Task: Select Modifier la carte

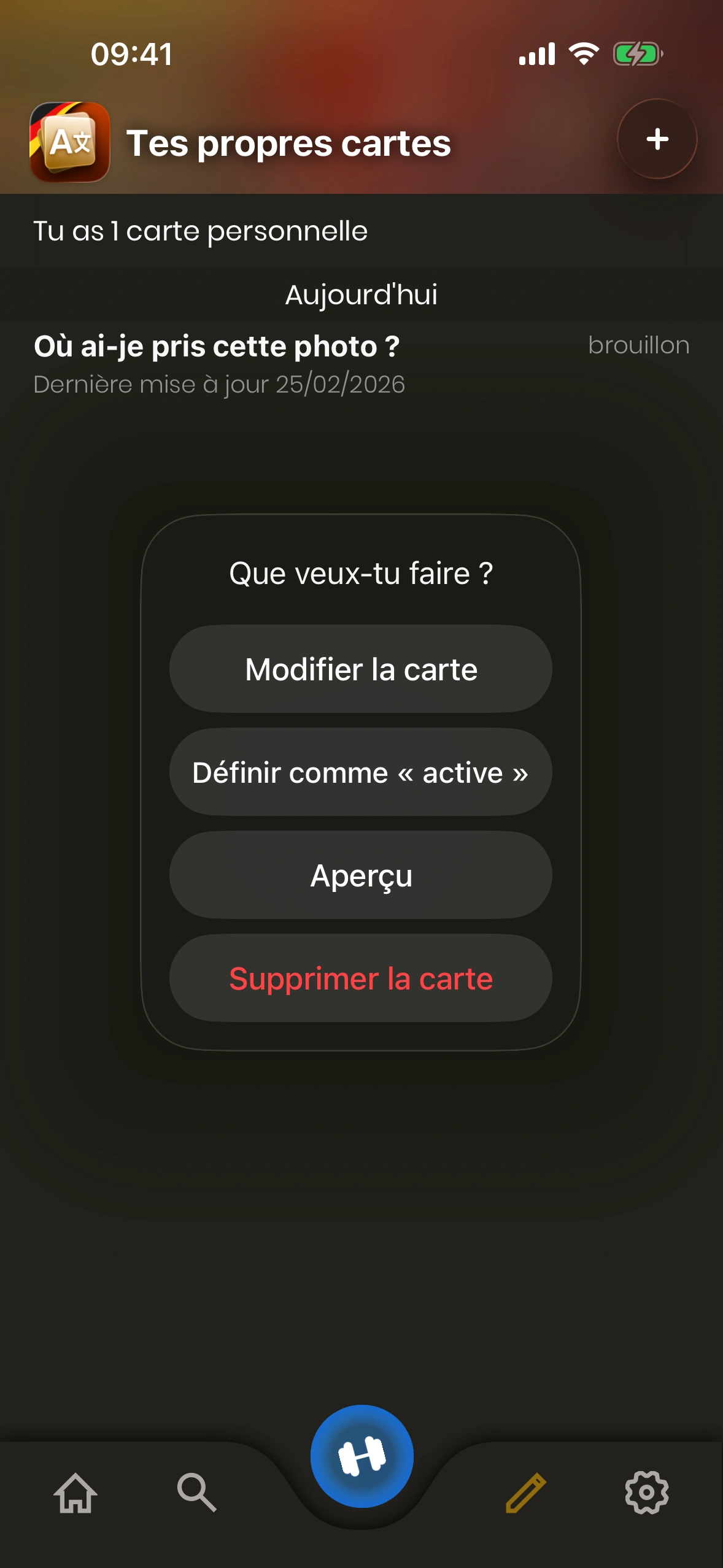Action: coord(361,669)
